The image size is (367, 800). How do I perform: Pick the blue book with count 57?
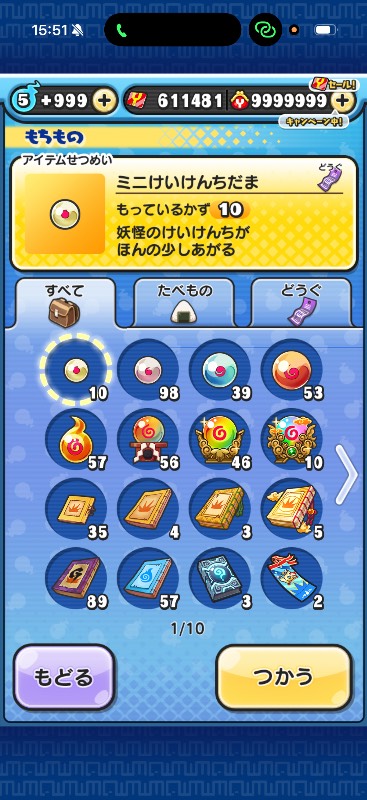pyautogui.click(x=148, y=579)
